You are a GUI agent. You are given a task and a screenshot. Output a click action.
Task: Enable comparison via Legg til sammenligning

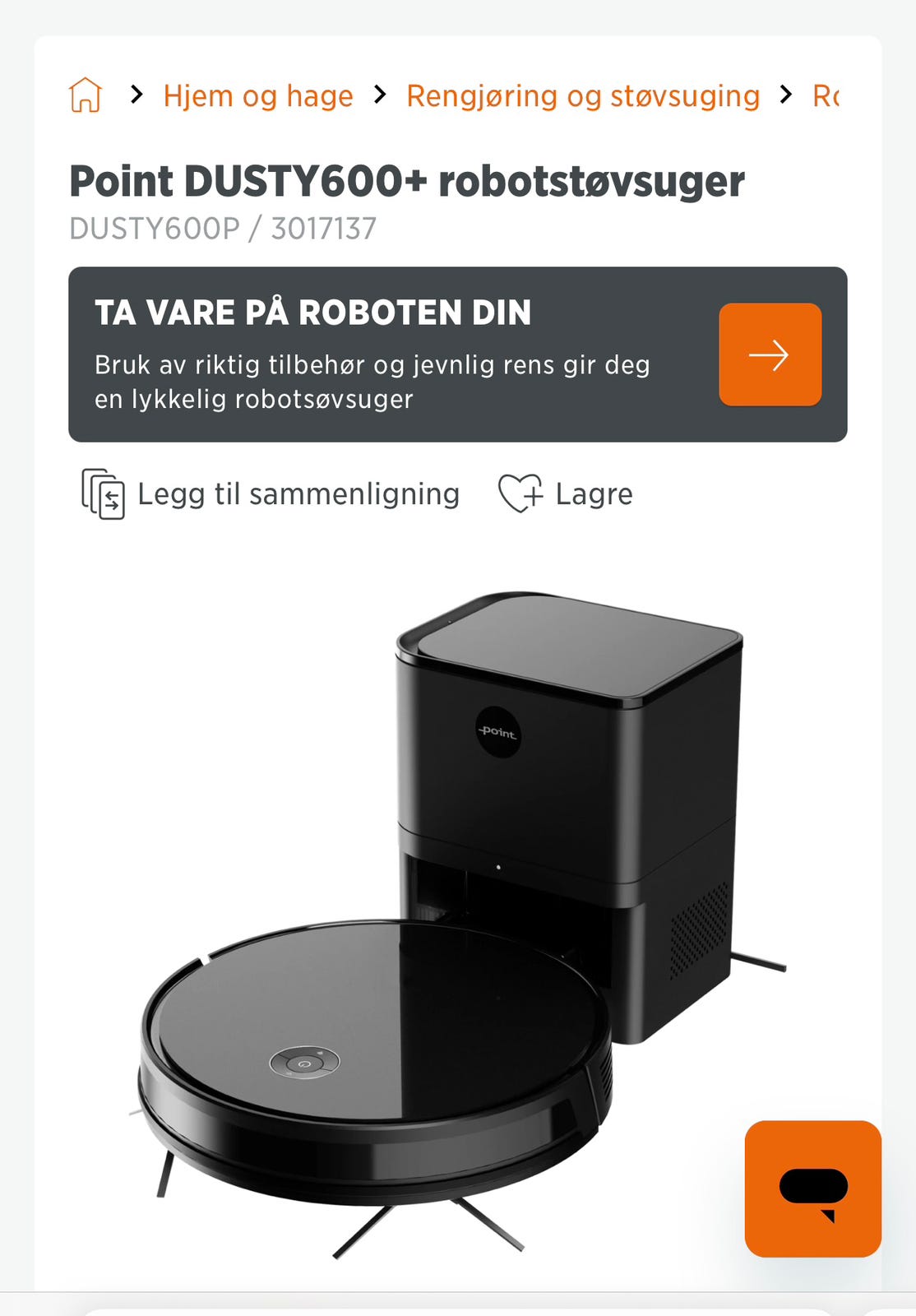298,493
